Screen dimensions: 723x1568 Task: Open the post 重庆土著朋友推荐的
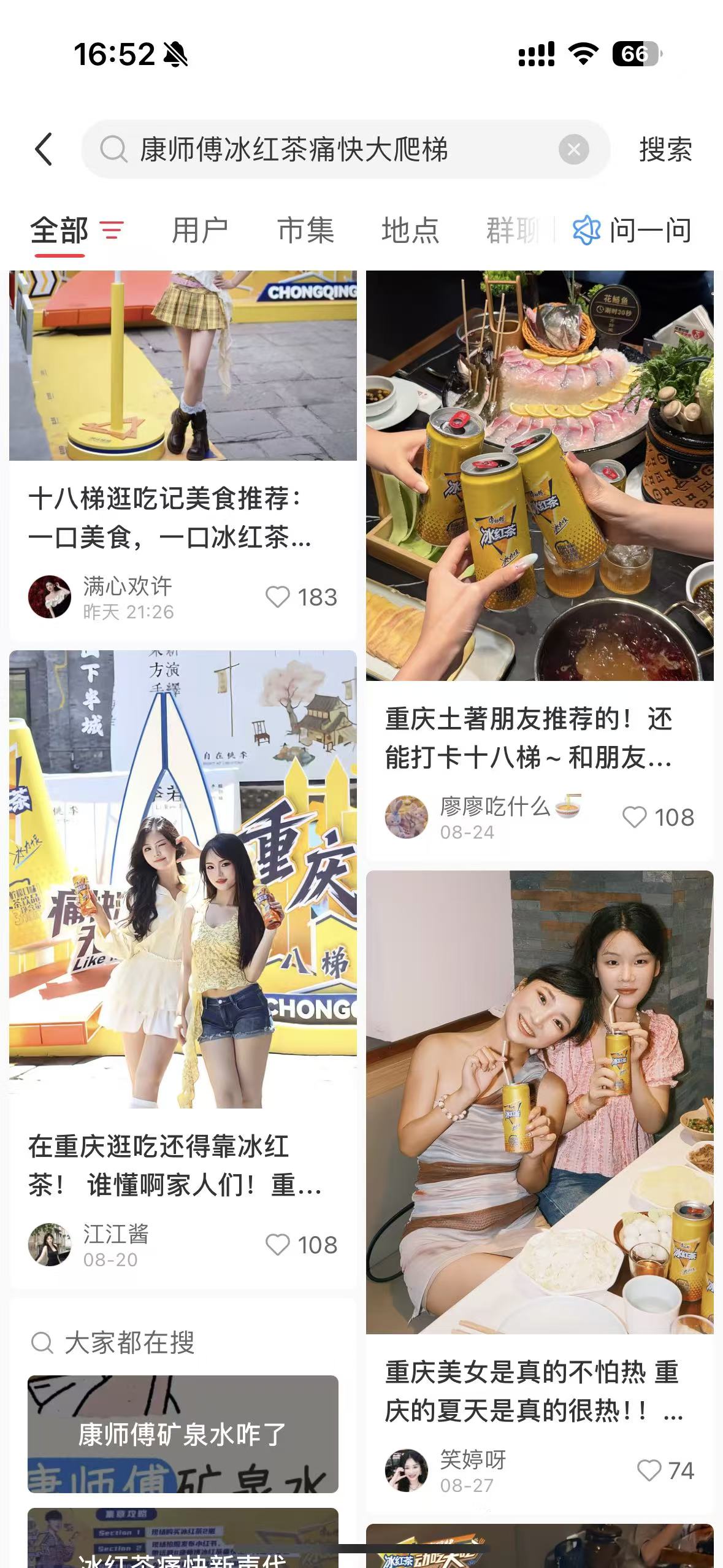(529, 738)
